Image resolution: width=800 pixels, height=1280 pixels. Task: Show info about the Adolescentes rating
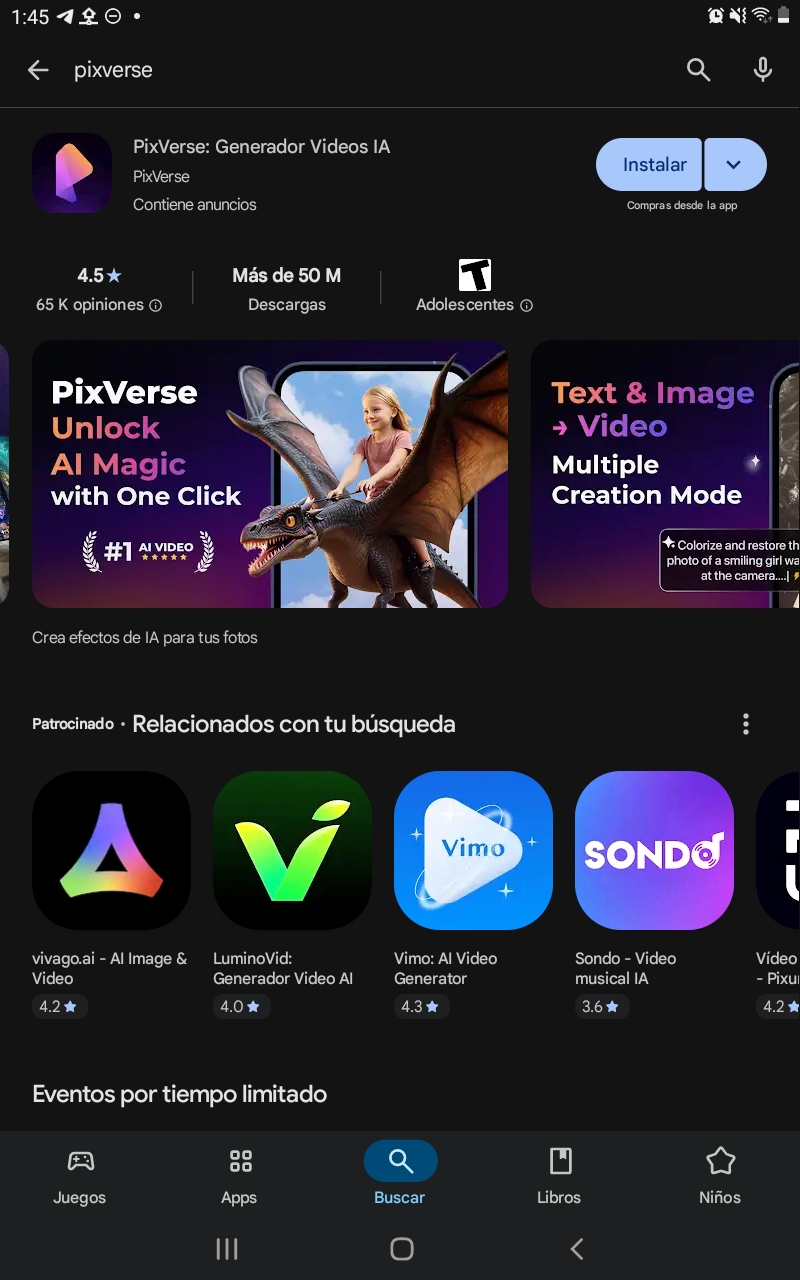pyautogui.click(x=527, y=305)
